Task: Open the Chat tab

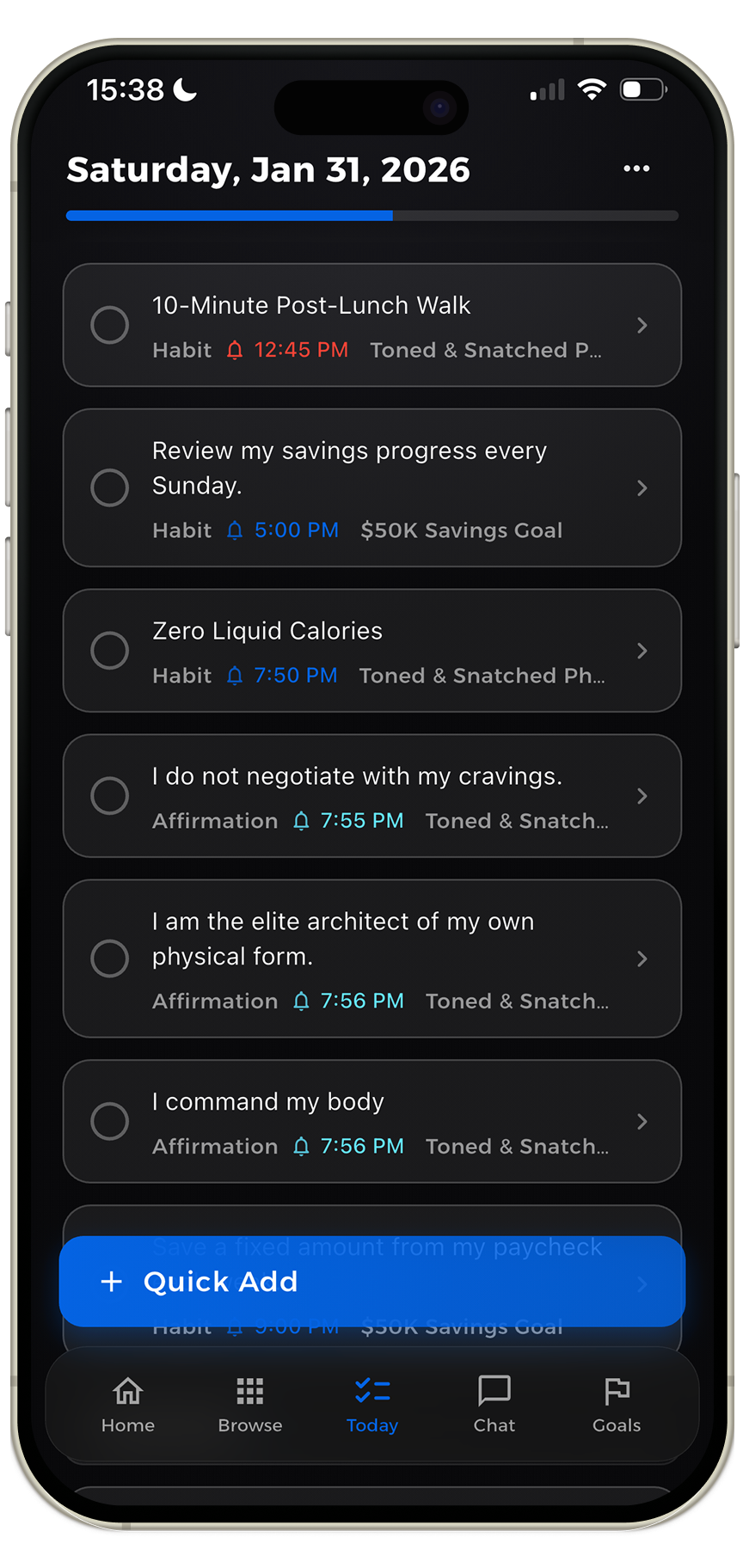Action: [494, 1405]
